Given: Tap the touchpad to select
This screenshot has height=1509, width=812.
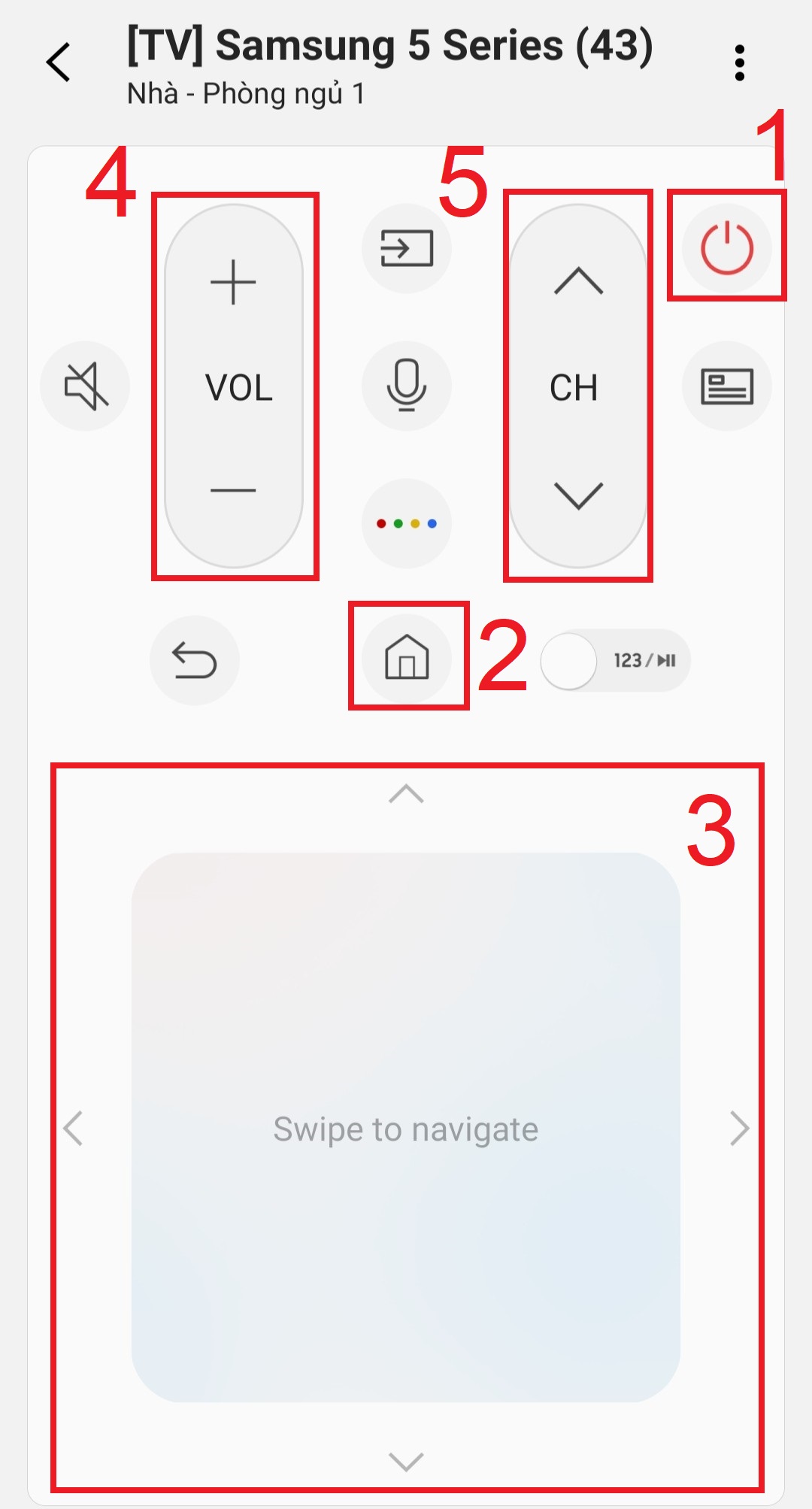Looking at the screenshot, I should click(406, 1127).
